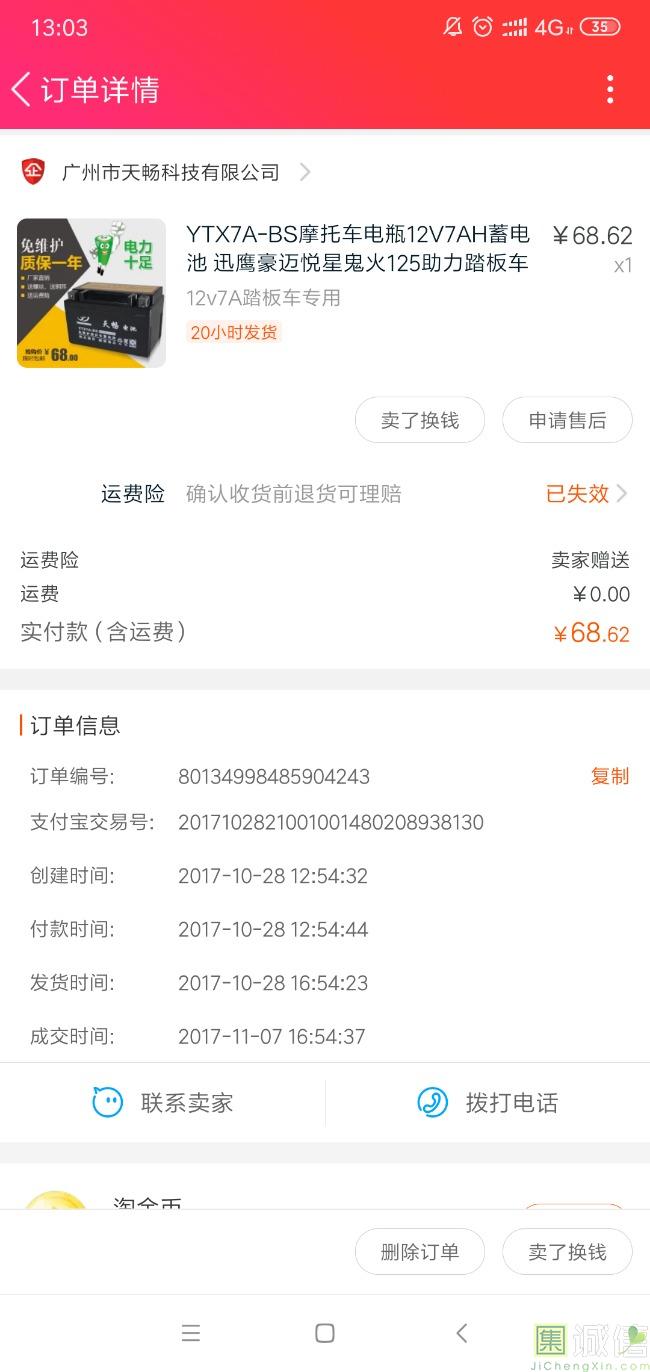Tap 卖了换钱 under the product
Screen dimensions: 650x1372
tap(420, 421)
